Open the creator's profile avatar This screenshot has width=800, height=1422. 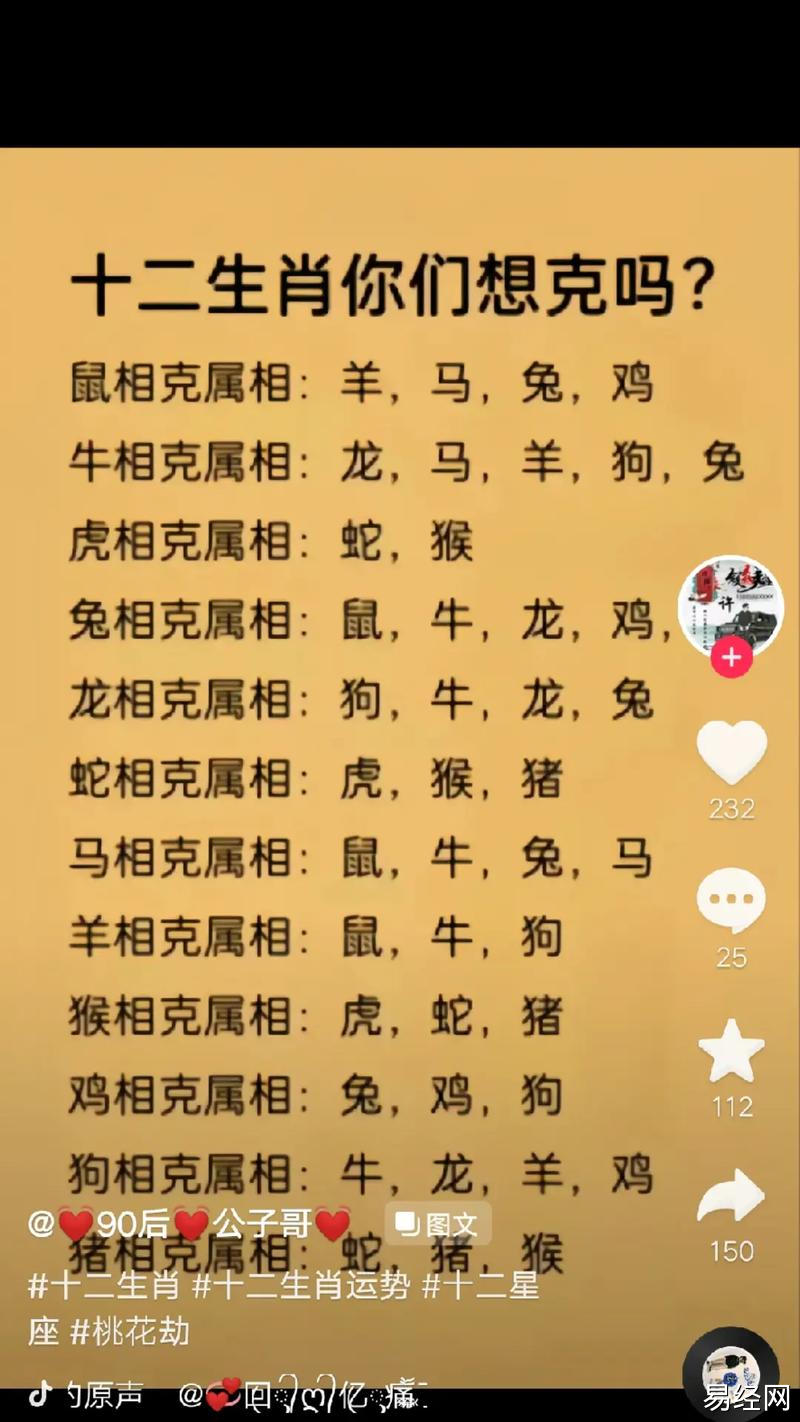tap(730, 603)
